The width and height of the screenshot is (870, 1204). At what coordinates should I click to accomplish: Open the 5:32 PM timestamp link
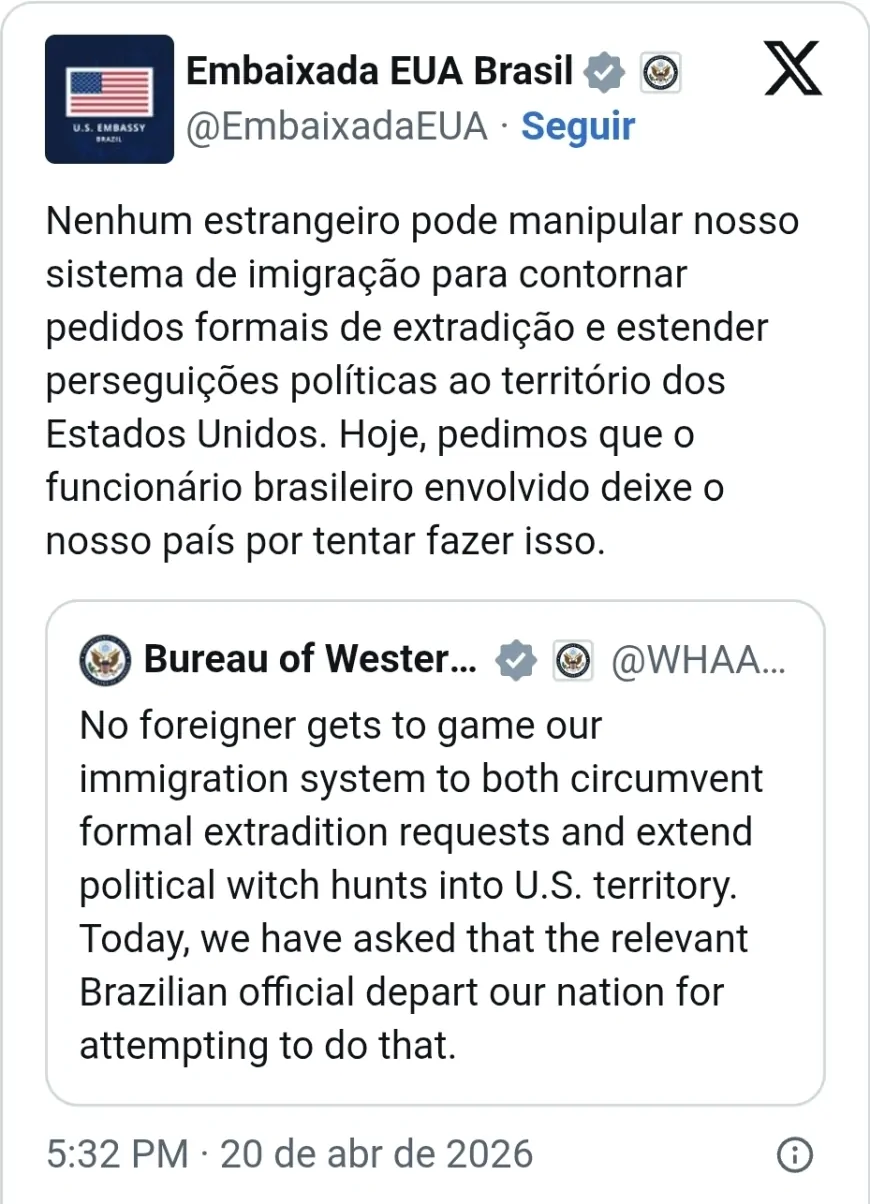pos(290,1154)
